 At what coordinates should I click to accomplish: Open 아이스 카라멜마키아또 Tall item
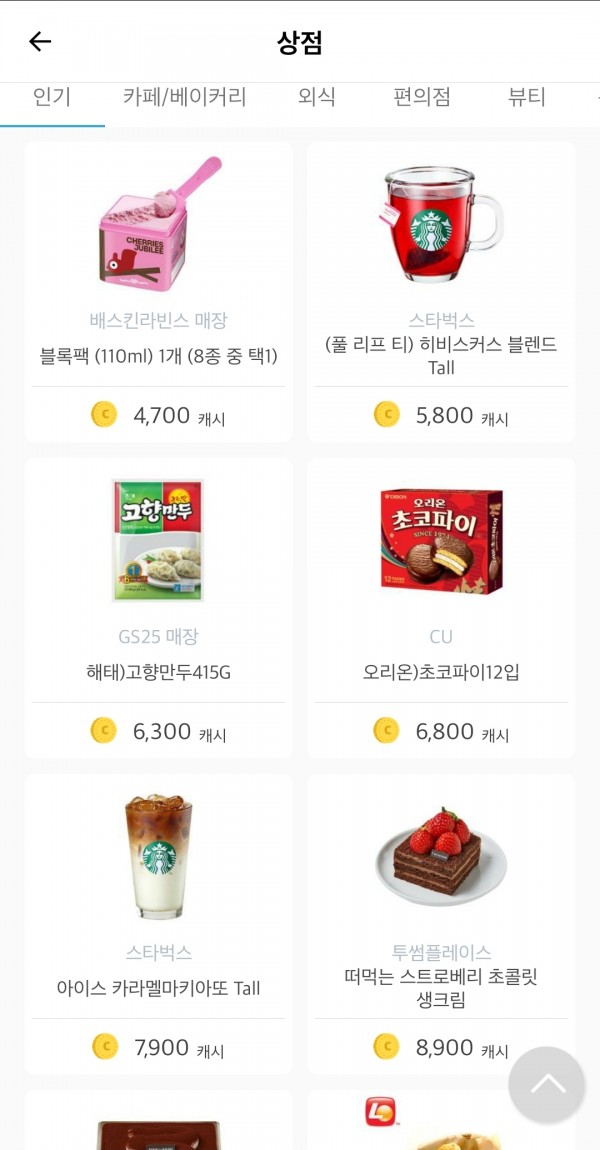pyautogui.click(x=159, y=923)
